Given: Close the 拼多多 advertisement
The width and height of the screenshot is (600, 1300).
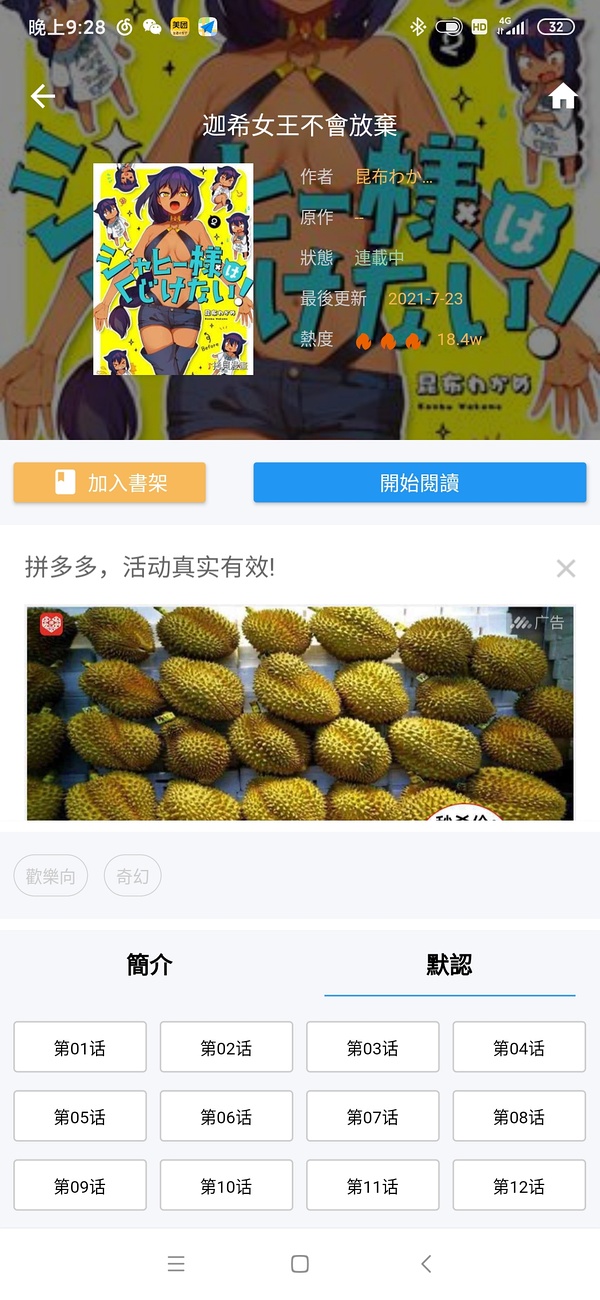Looking at the screenshot, I should pyautogui.click(x=566, y=569).
